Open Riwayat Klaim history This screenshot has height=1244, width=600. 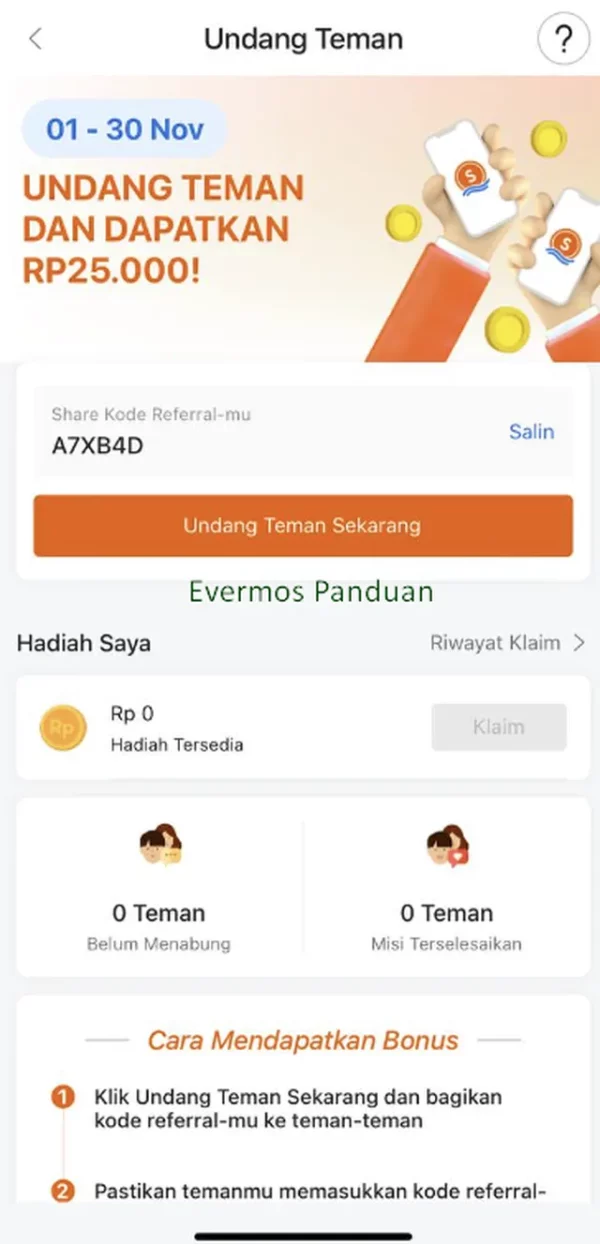(x=507, y=643)
